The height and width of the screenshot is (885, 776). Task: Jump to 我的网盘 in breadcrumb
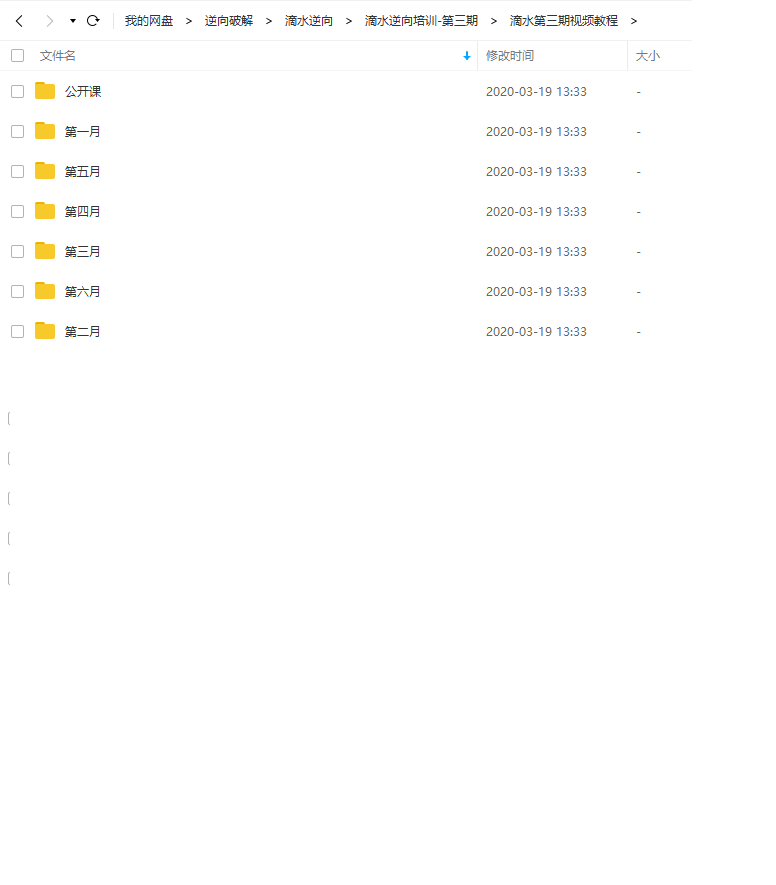(149, 20)
